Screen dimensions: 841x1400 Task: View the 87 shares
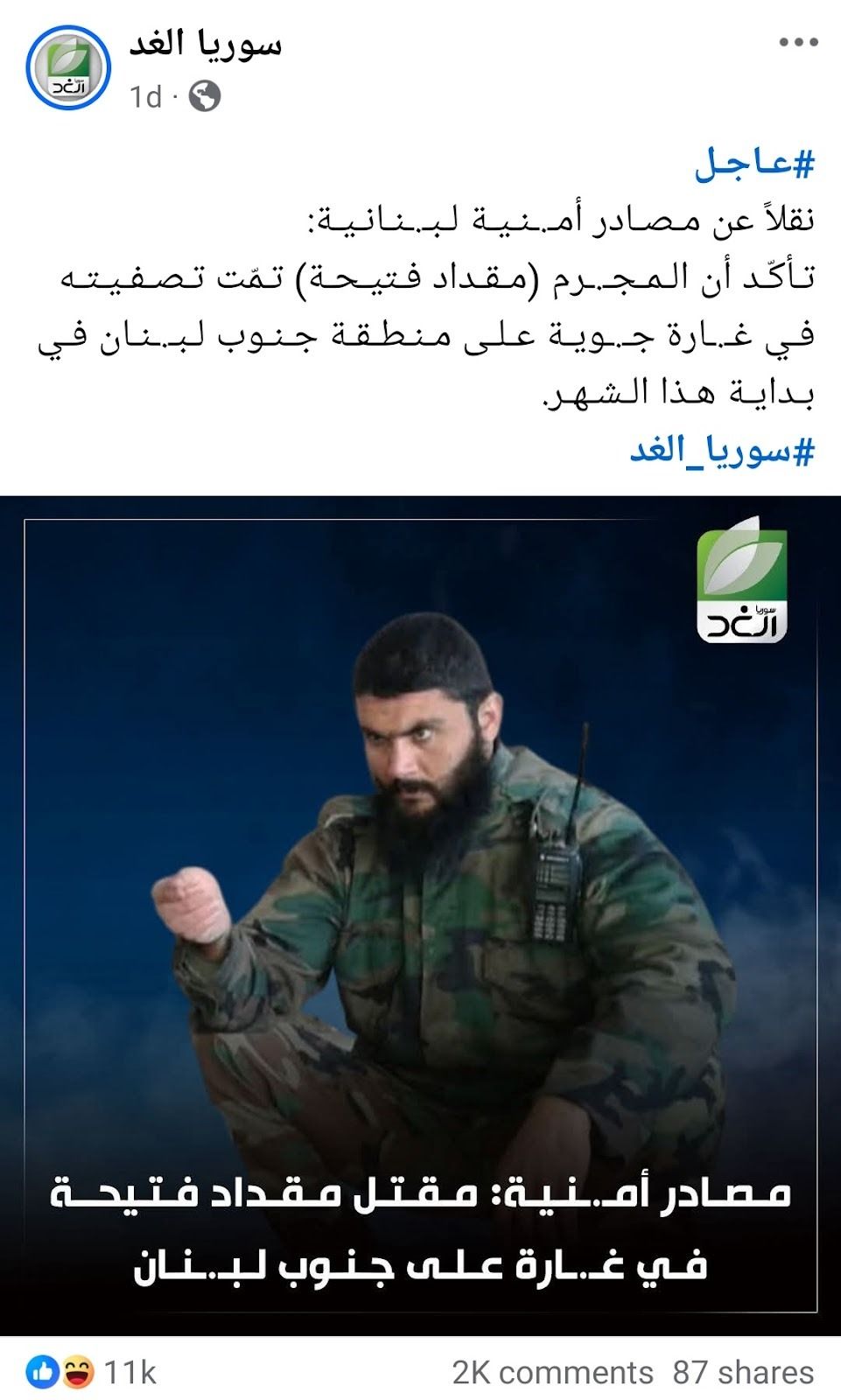743,1372
